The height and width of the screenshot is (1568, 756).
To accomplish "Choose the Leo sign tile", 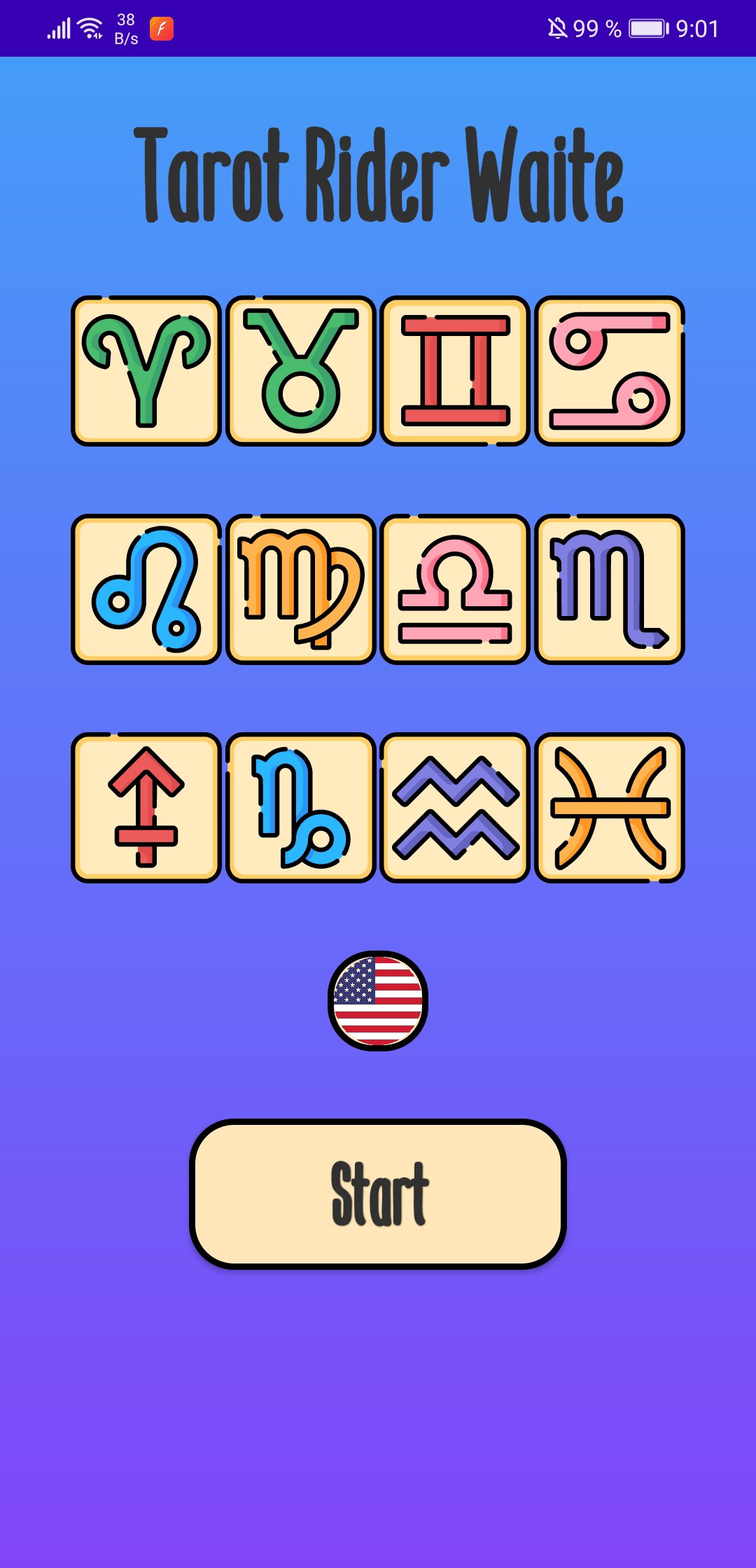I will pos(146,589).
